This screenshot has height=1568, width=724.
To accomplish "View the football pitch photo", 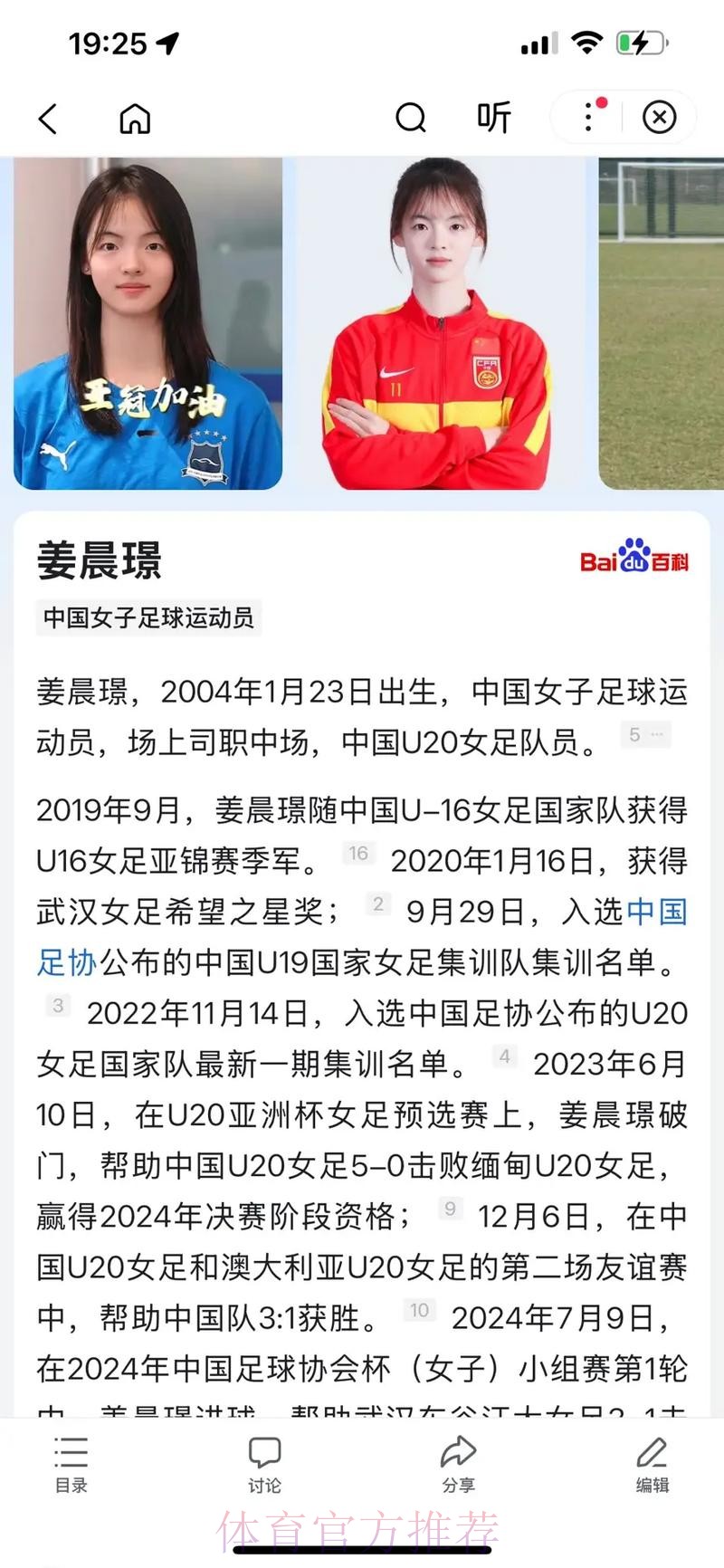I will click(662, 323).
